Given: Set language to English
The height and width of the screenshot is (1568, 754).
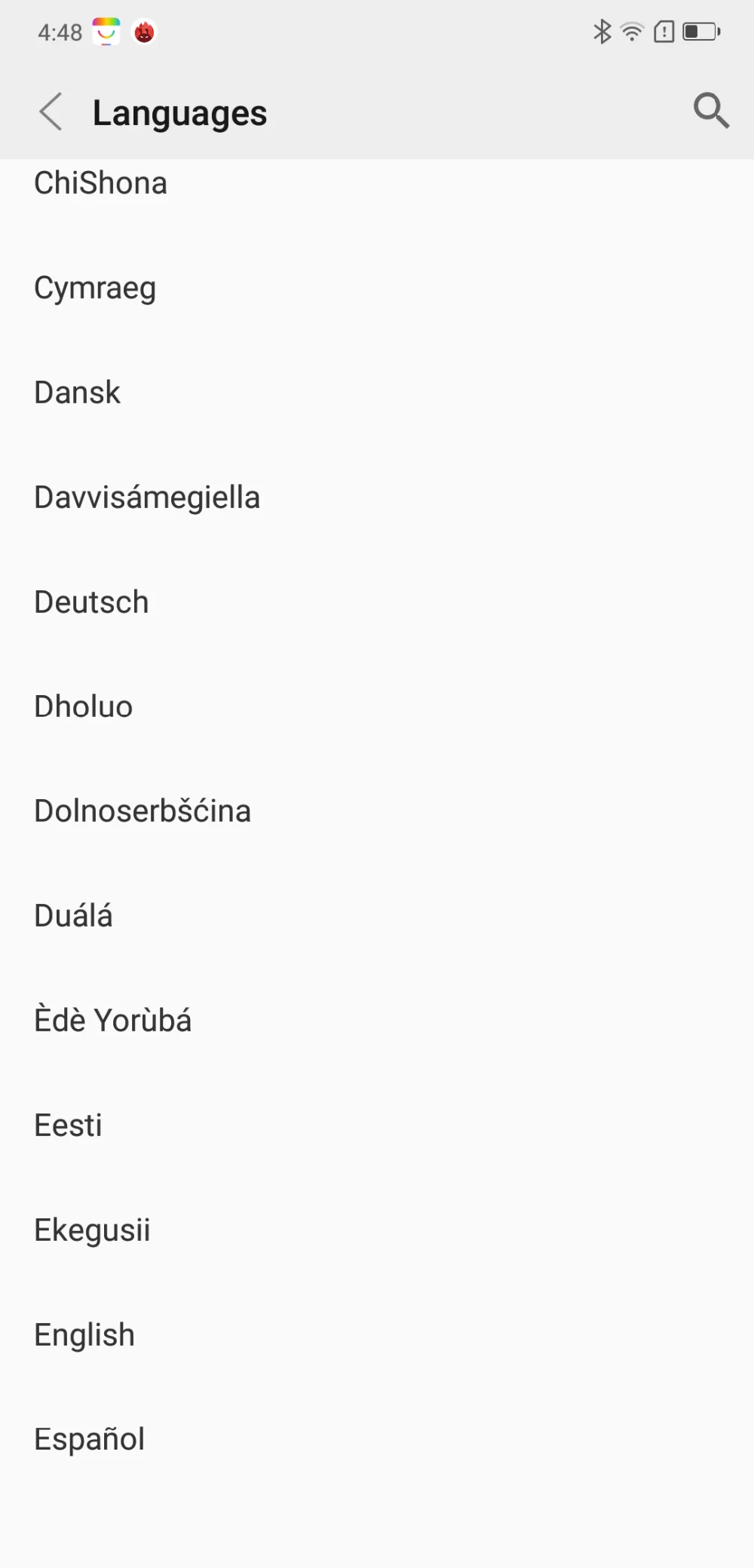Looking at the screenshot, I should pos(377,1335).
